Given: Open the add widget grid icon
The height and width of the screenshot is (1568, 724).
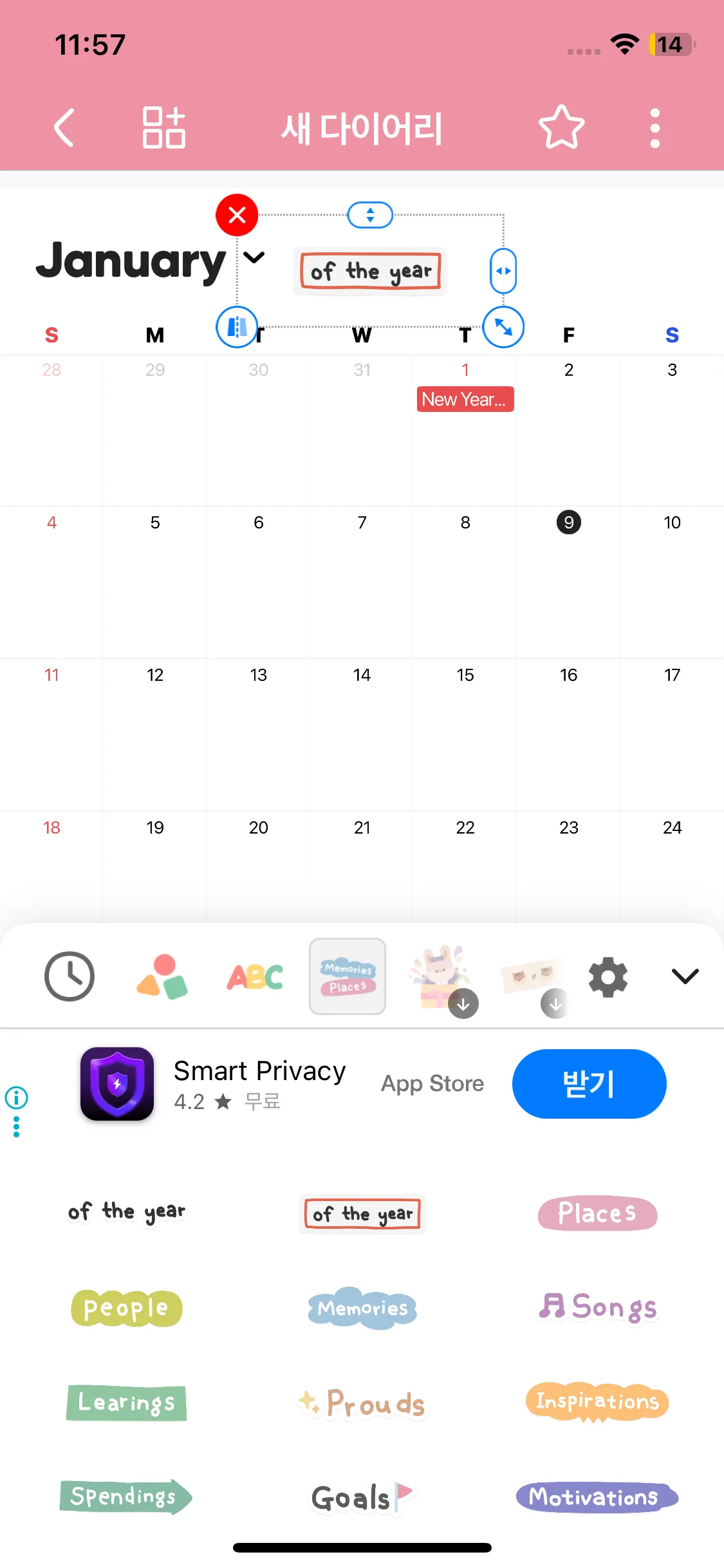Looking at the screenshot, I should click(x=163, y=127).
